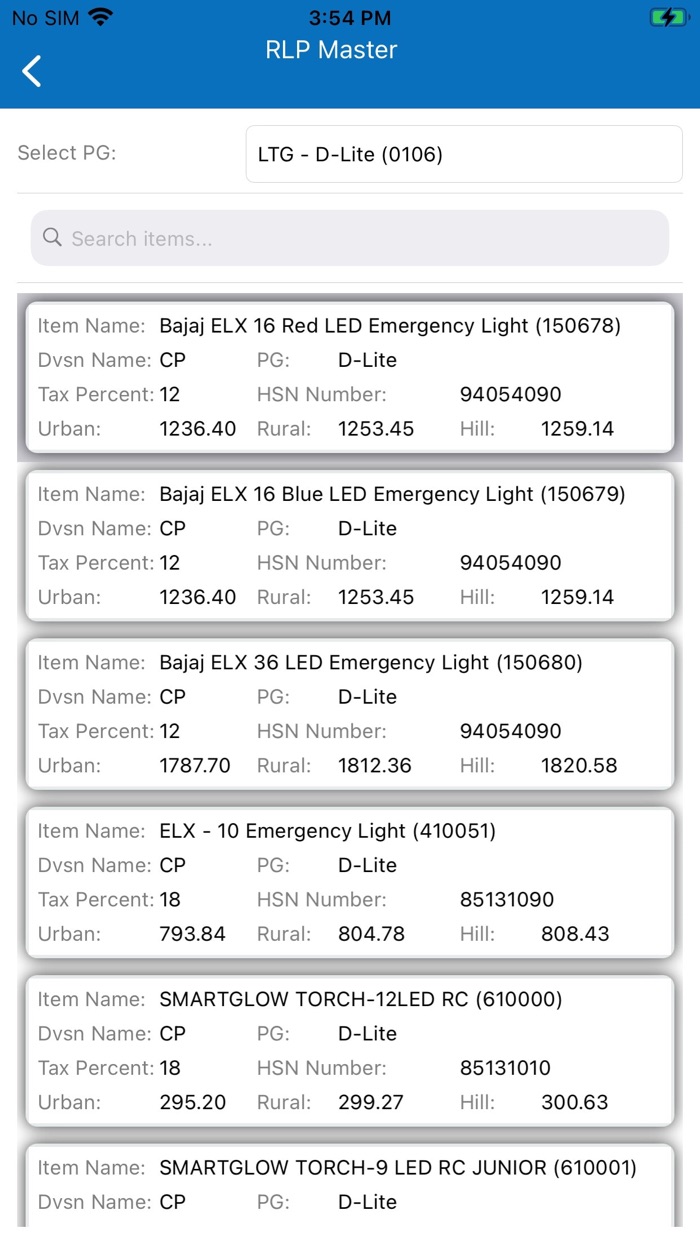700x1244 pixels.
Task: Tap the Search items field
Action: point(349,238)
